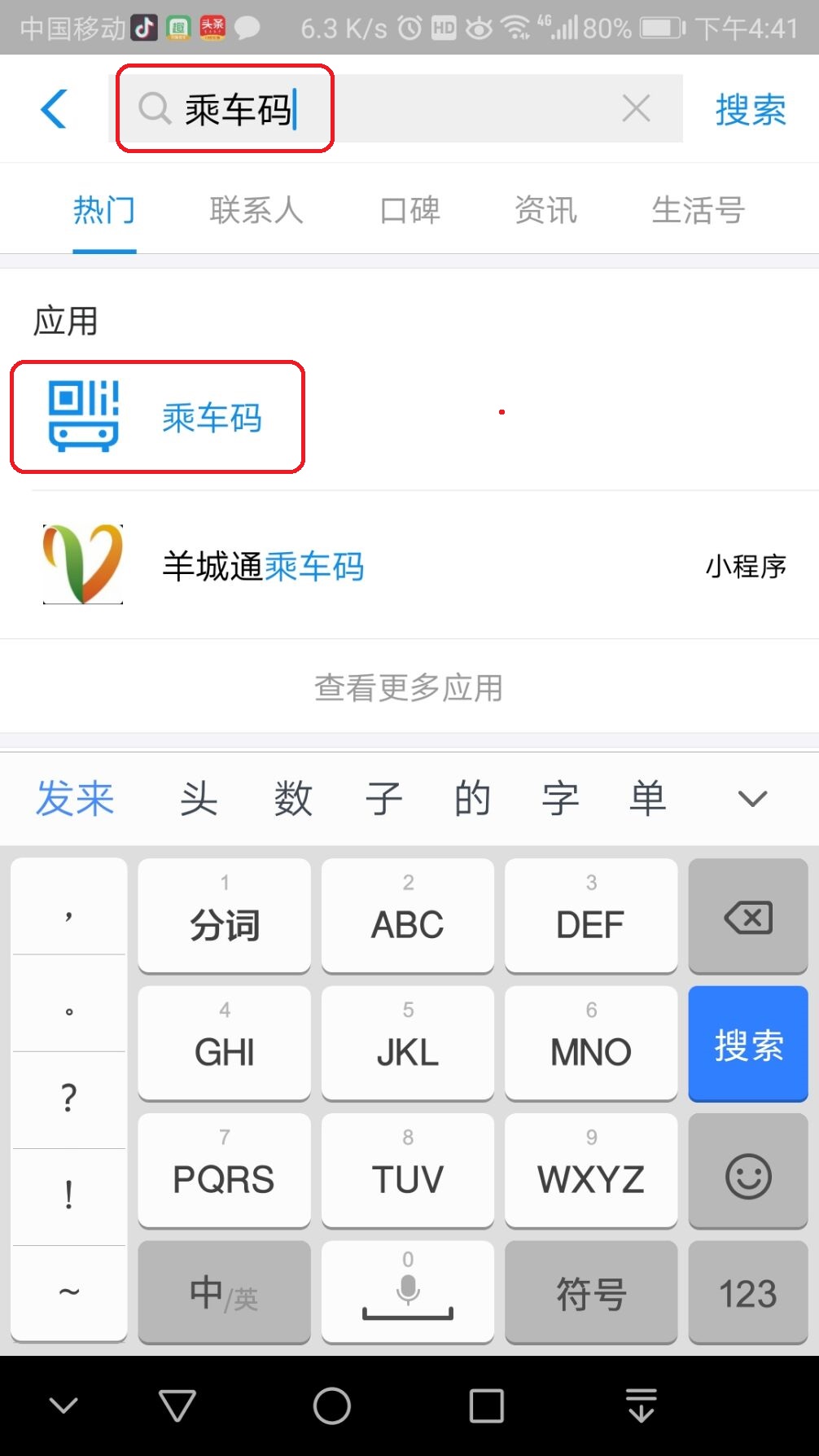Expand the keyboard candidate list chevron
Viewport: 819px width, 1456px height.
point(752,799)
